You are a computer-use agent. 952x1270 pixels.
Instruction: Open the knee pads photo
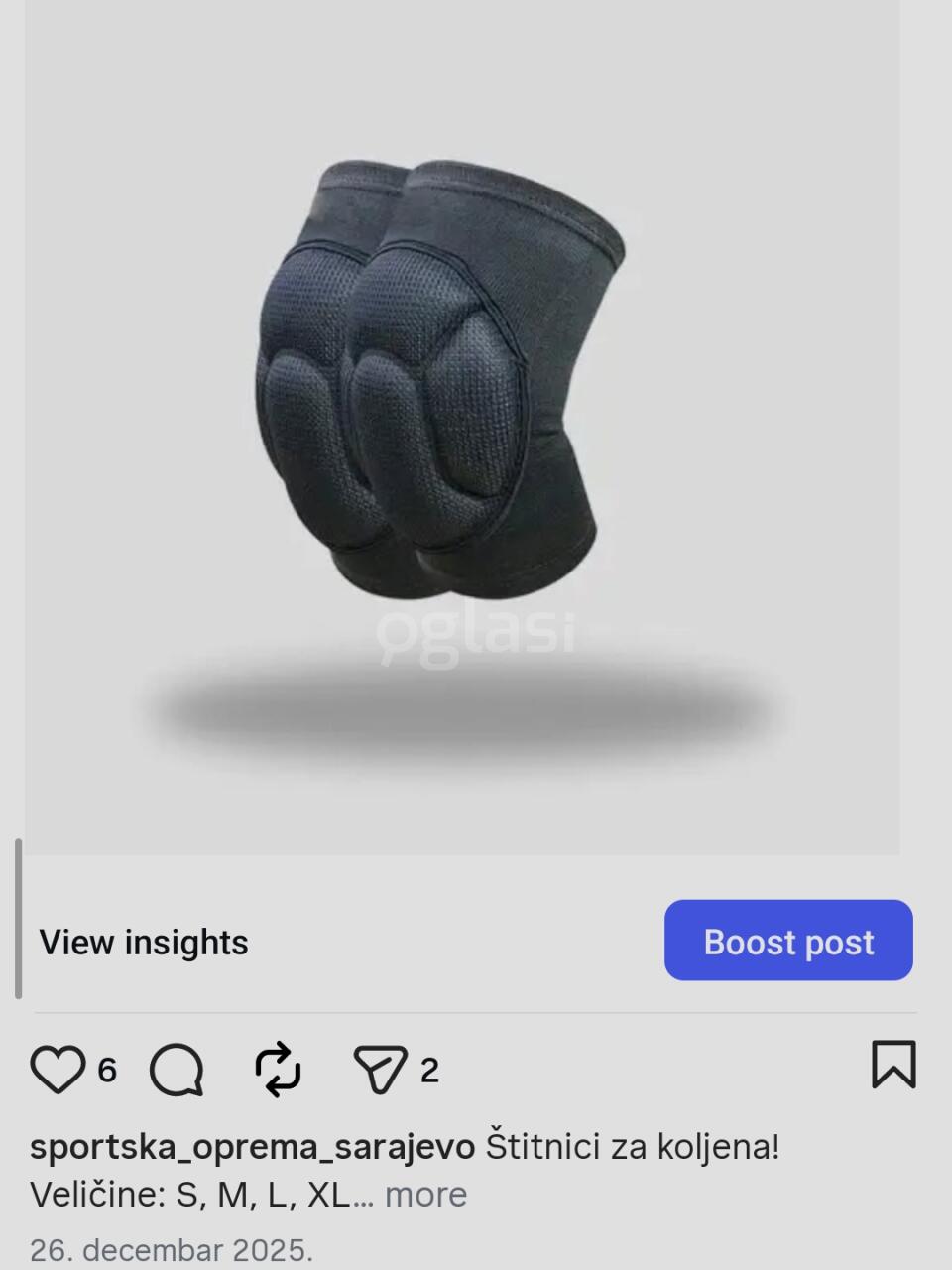tap(462, 417)
